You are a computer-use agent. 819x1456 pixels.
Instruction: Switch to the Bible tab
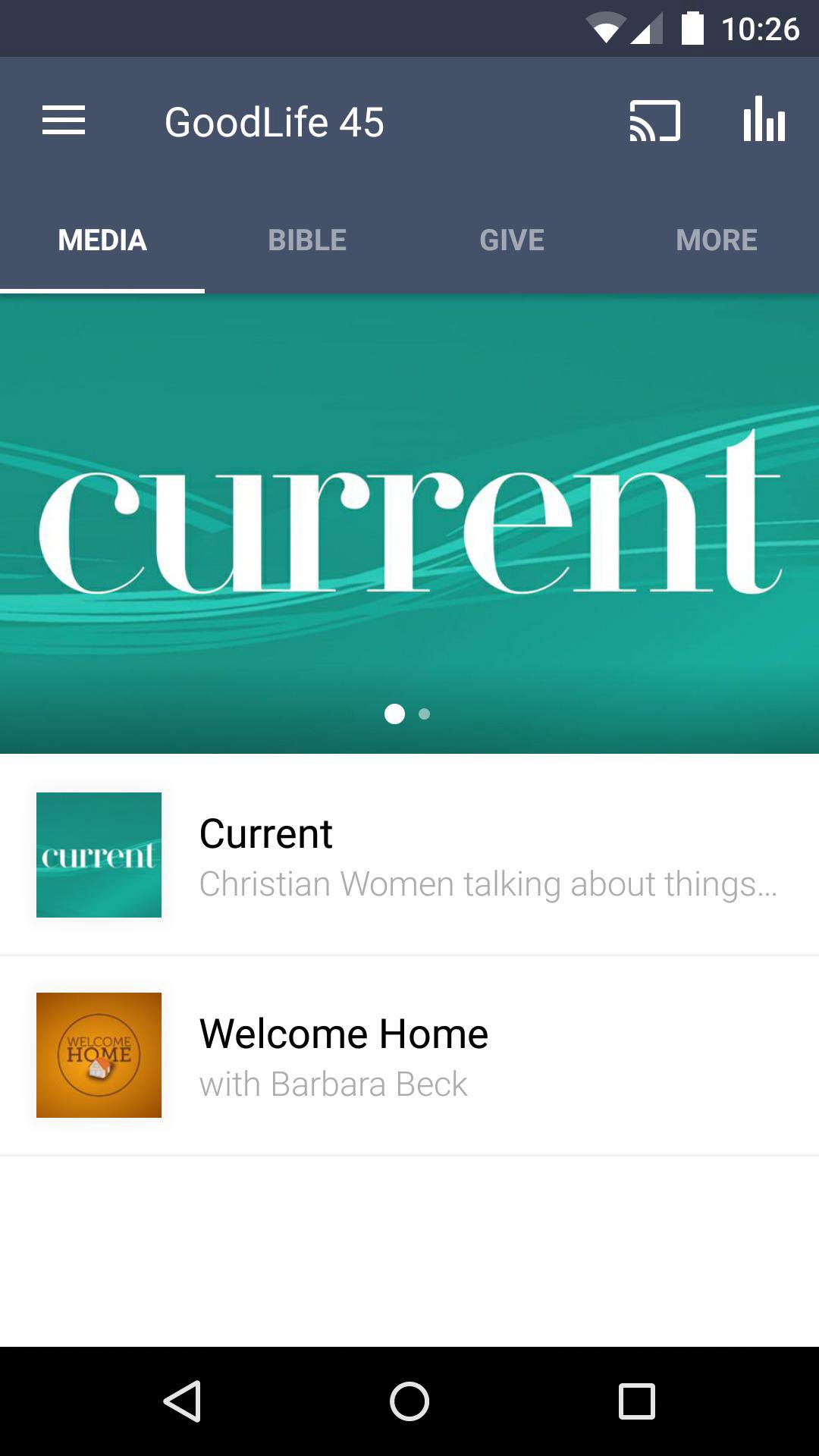coord(307,240)
